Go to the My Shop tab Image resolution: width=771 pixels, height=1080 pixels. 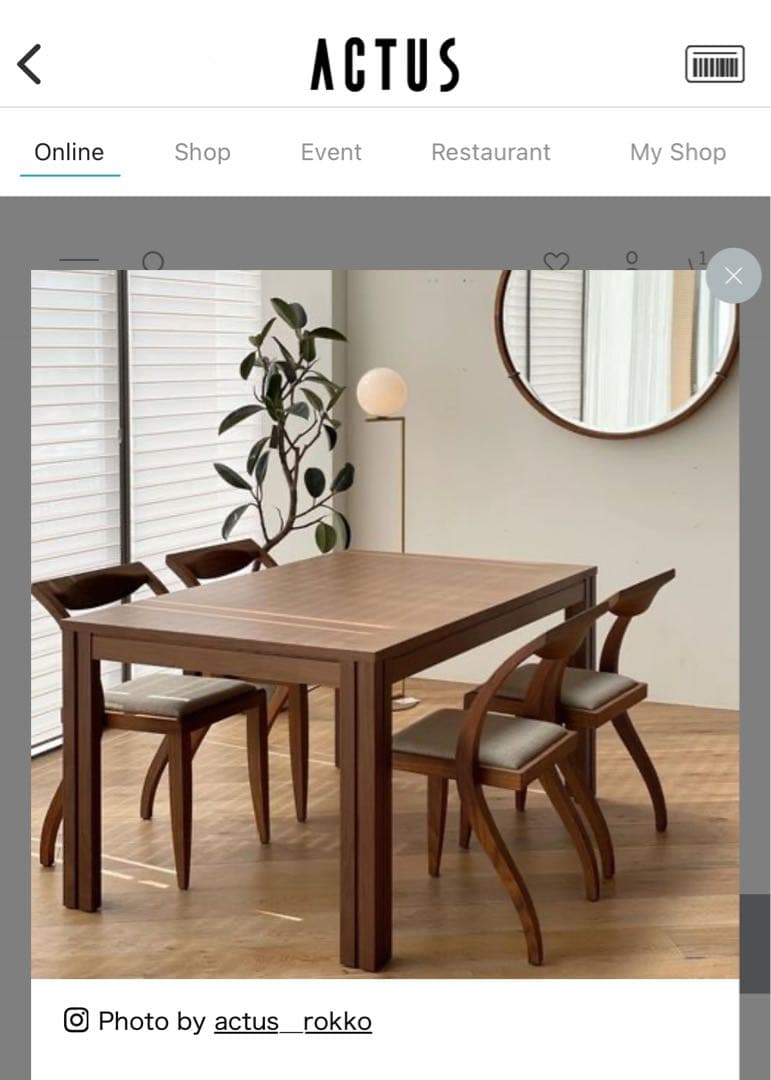coord(677,152)
